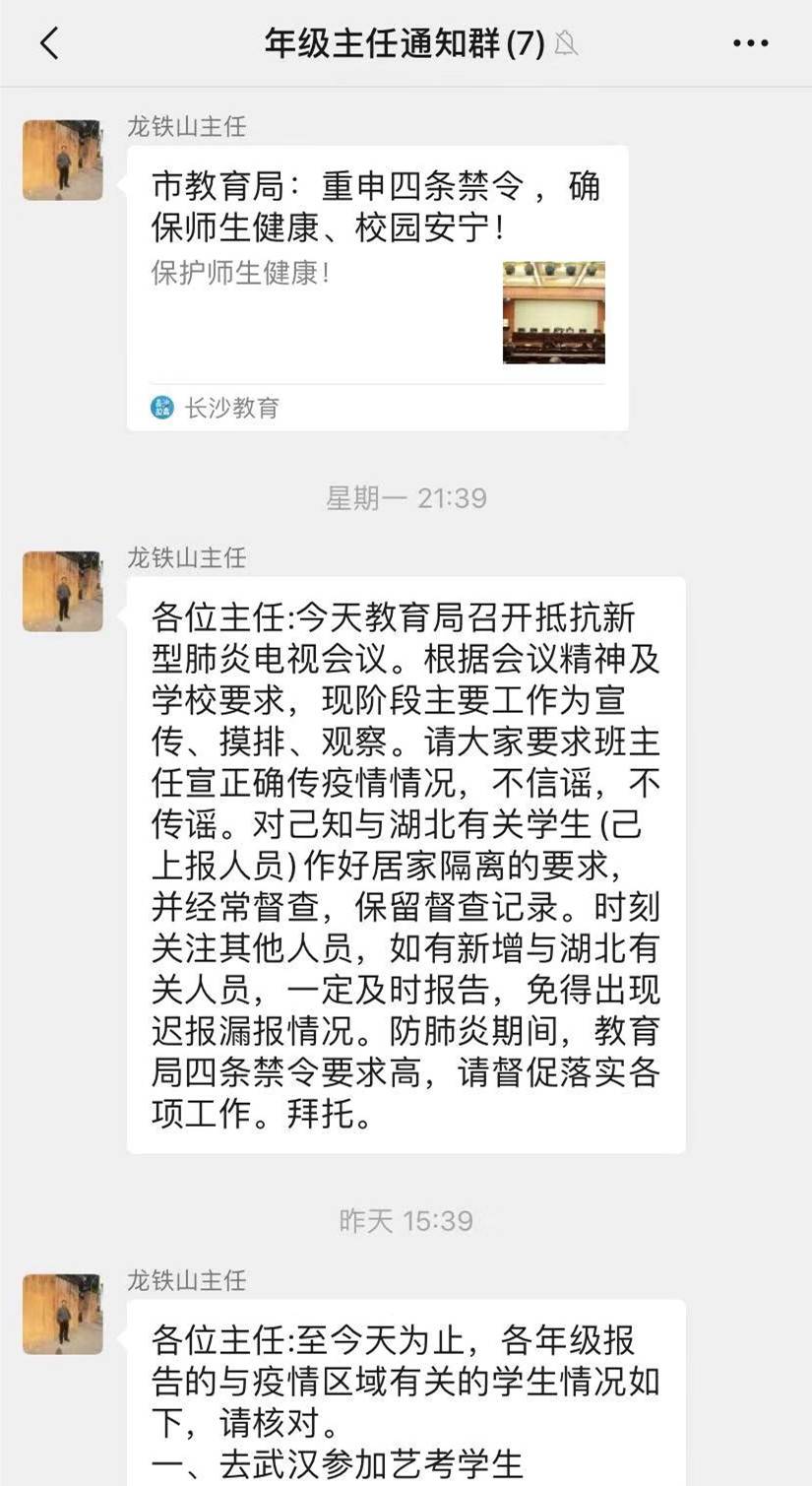The width and height of the screenshot is (812, 1486).
Task: Tap 龙铁山主任's avatar beside the 各位主任:今天教育局 message
Action: pyautogui.click(x=63, y=591)
